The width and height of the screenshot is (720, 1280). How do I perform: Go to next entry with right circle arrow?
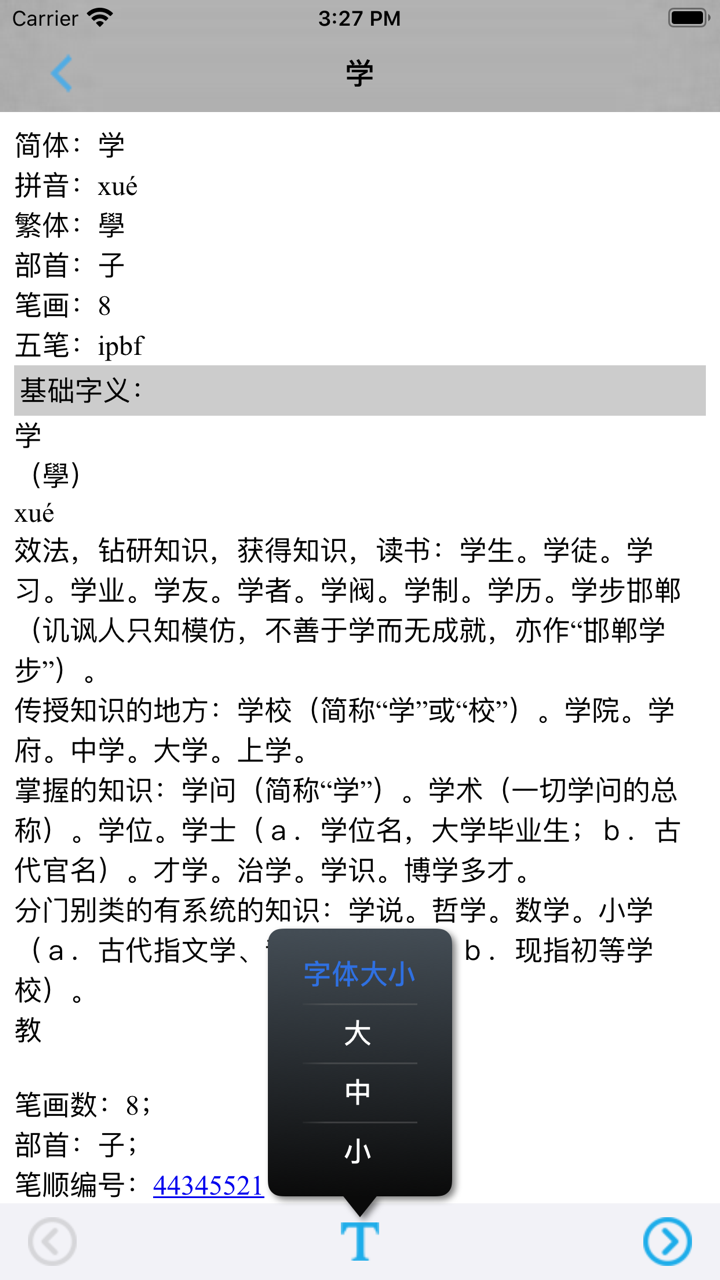point(667,1240)
